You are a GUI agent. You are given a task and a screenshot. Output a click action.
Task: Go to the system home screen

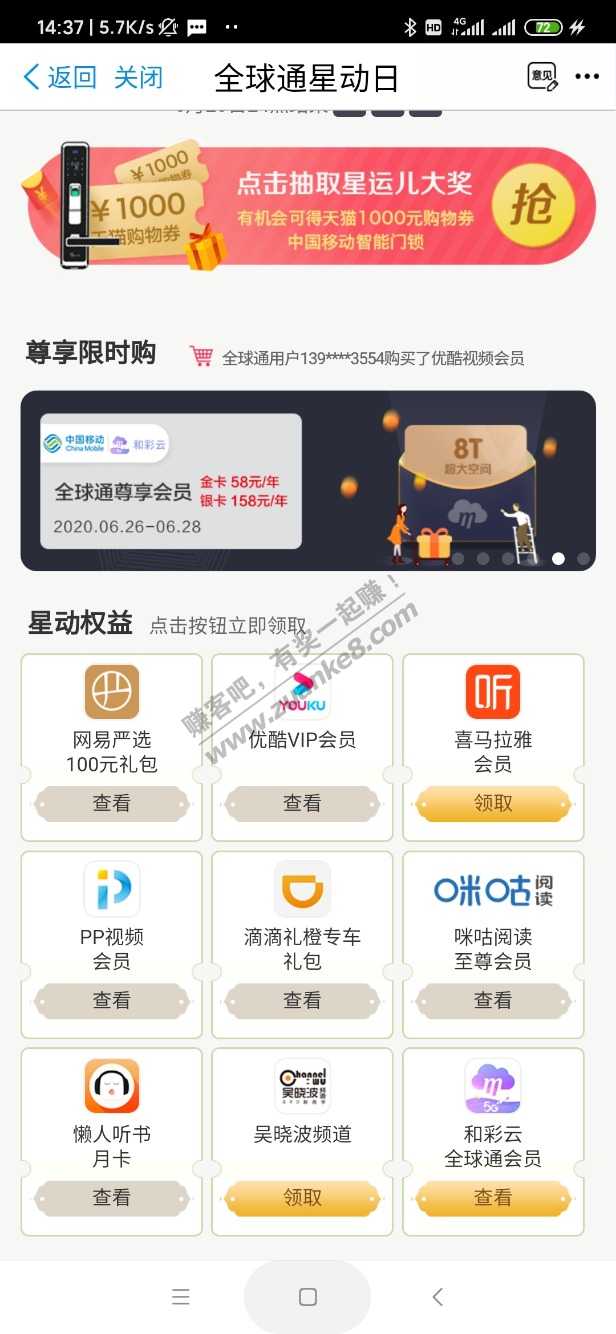point(307,1297)
